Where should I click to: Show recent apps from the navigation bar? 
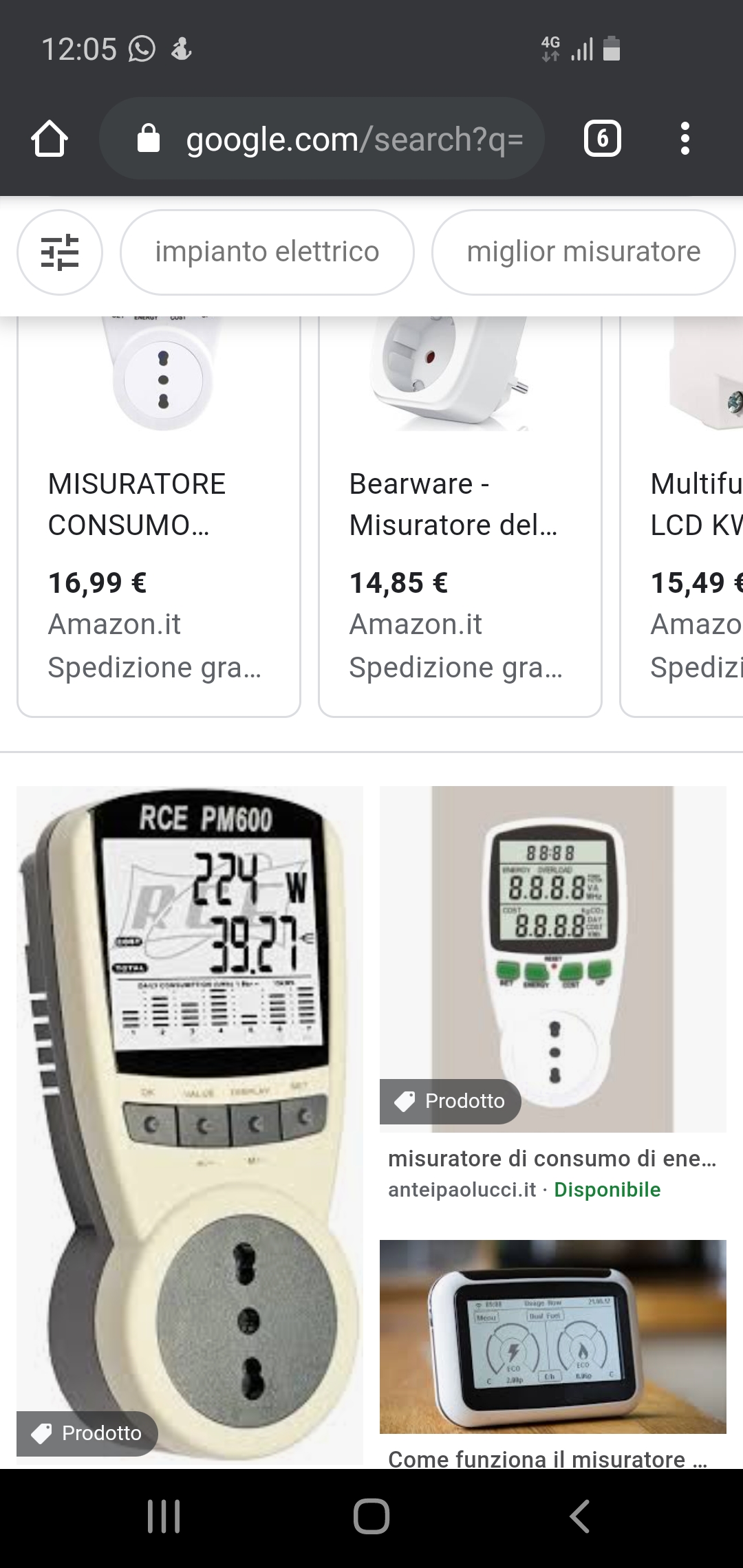click(x=164, y=1517)
